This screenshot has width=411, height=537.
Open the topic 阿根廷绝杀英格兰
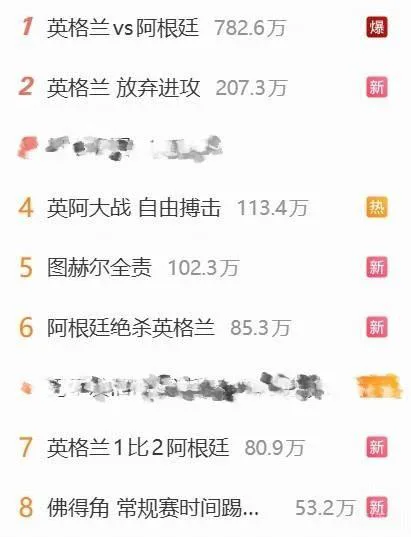[x=131, y=328]
